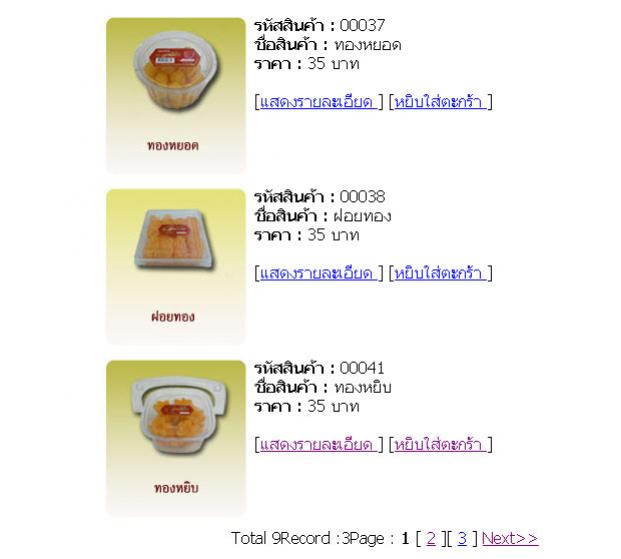Open details link for ทองหยอด product
The image size is (621, 559).
(317, 102)
